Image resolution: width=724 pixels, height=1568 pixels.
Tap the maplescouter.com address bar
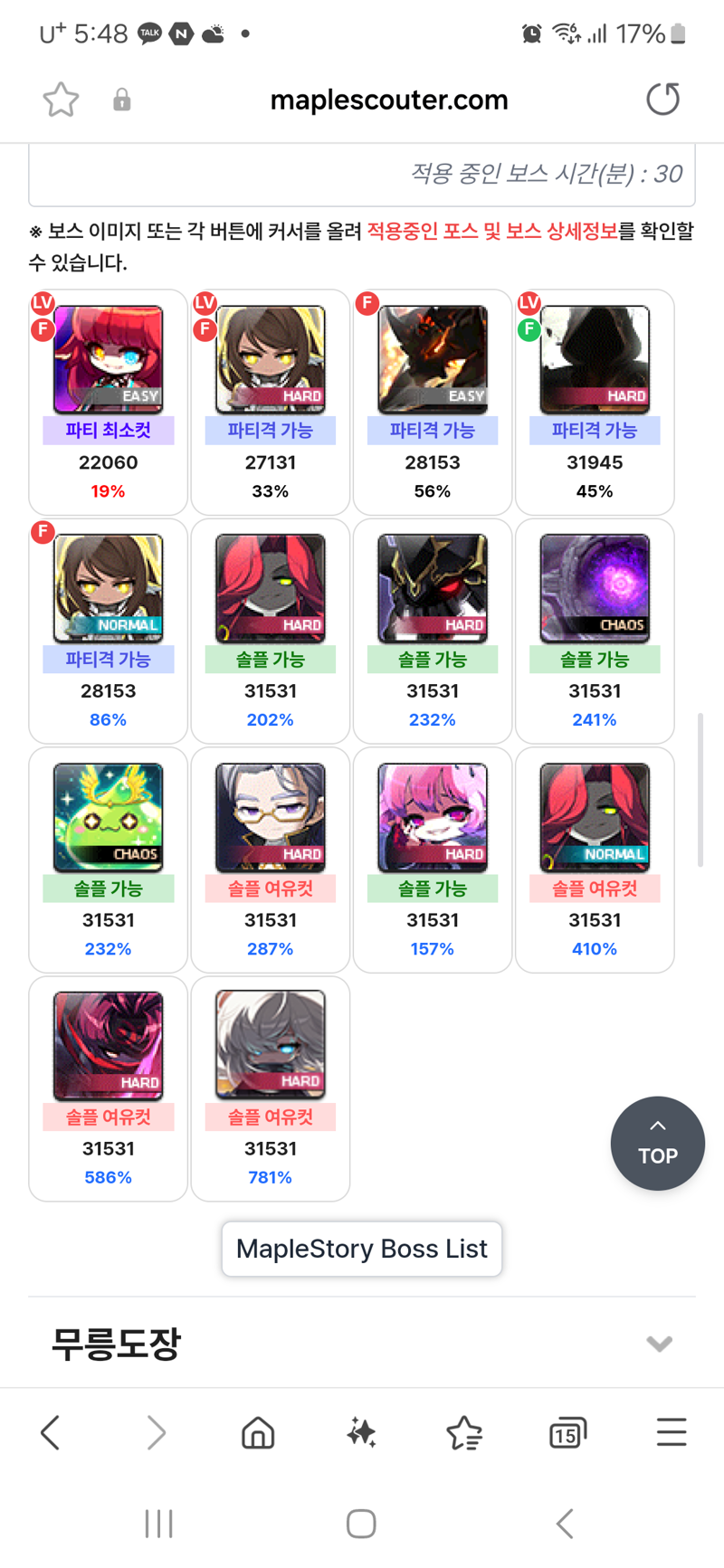coord(389,100)
